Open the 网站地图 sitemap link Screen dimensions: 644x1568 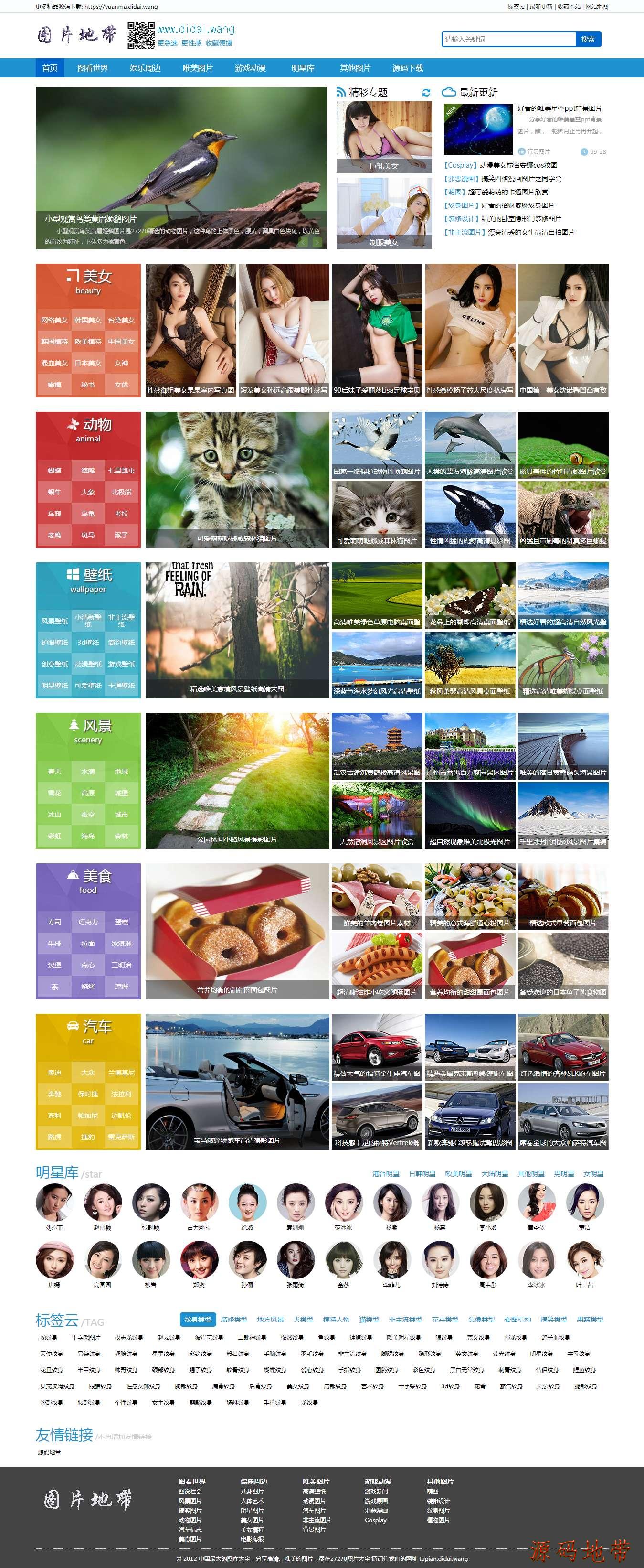point(596,6)
